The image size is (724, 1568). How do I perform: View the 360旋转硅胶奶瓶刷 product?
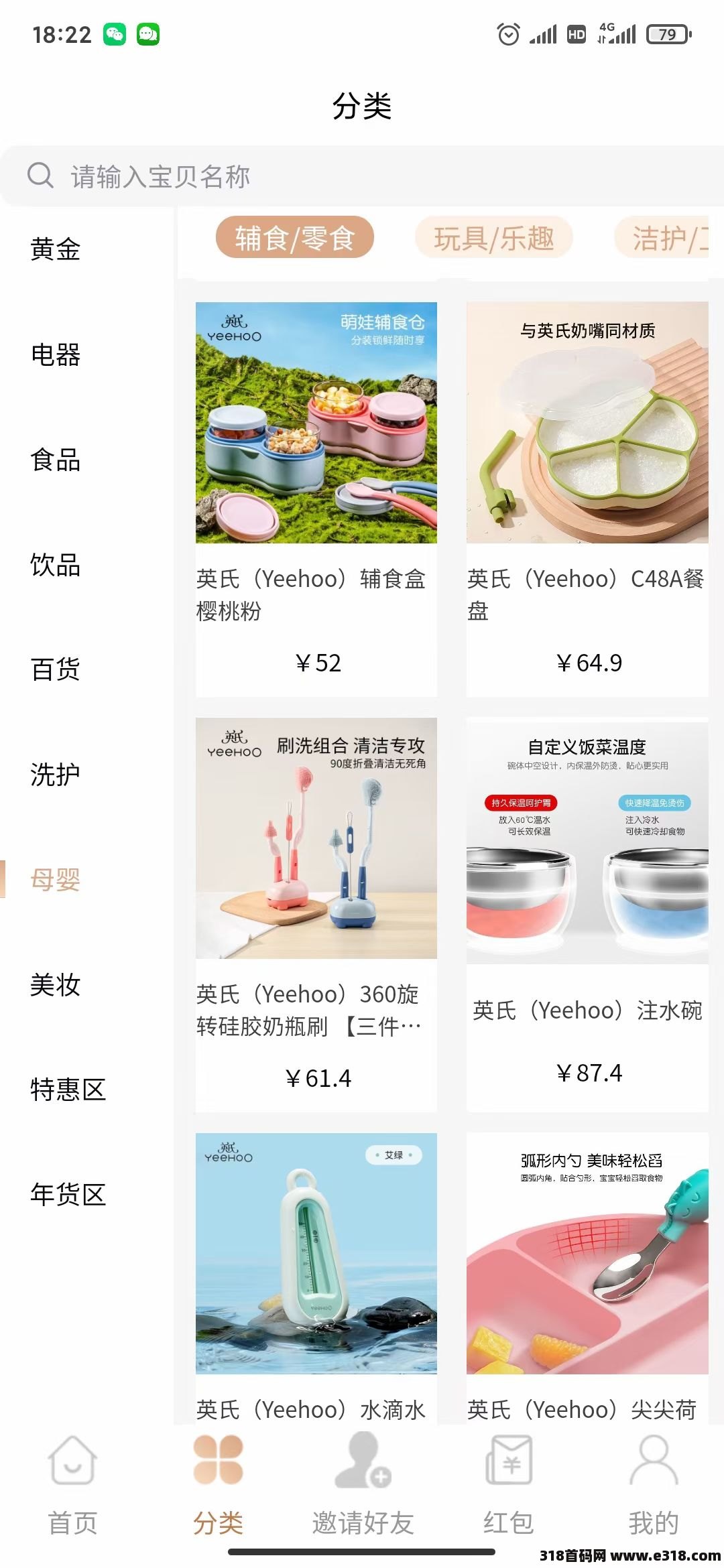316,915
